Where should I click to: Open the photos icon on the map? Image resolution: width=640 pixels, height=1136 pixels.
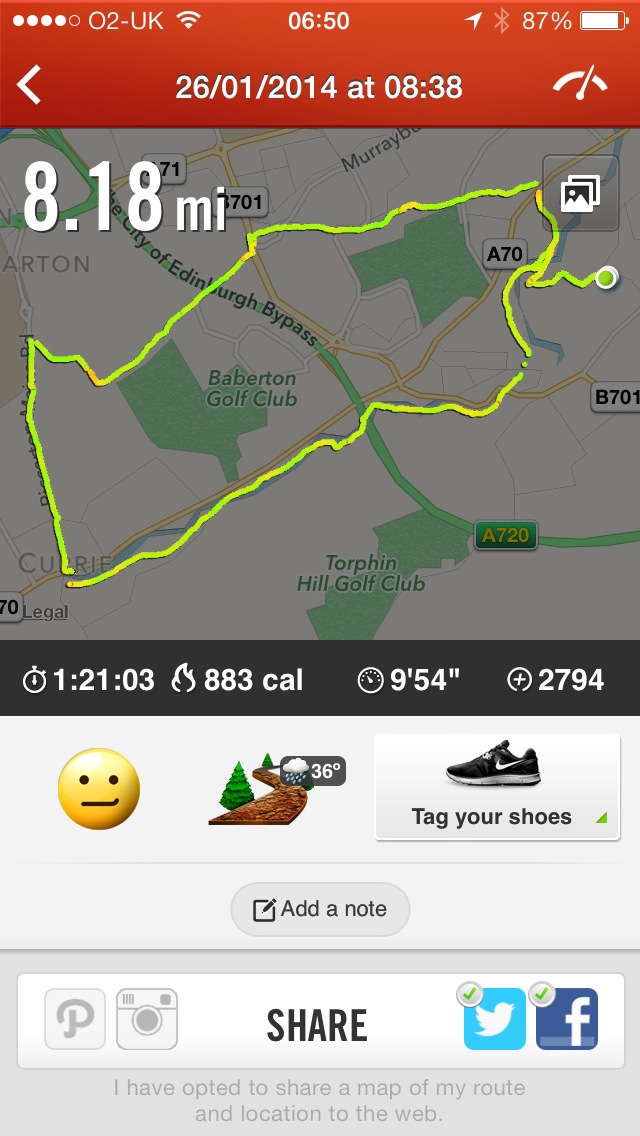(x=580, y=193)
